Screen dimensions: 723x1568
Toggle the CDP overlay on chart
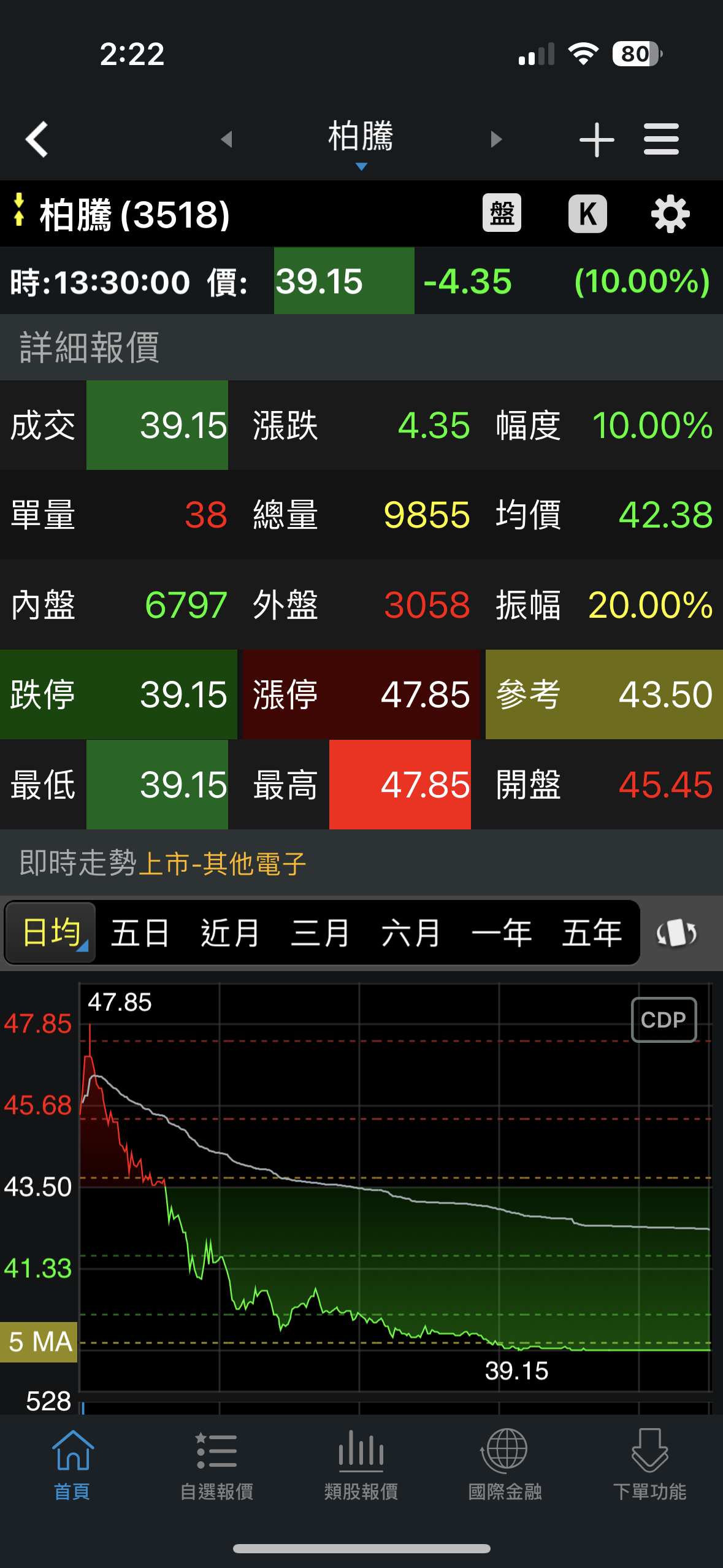pyautogui.click(x=664, y=1020)
